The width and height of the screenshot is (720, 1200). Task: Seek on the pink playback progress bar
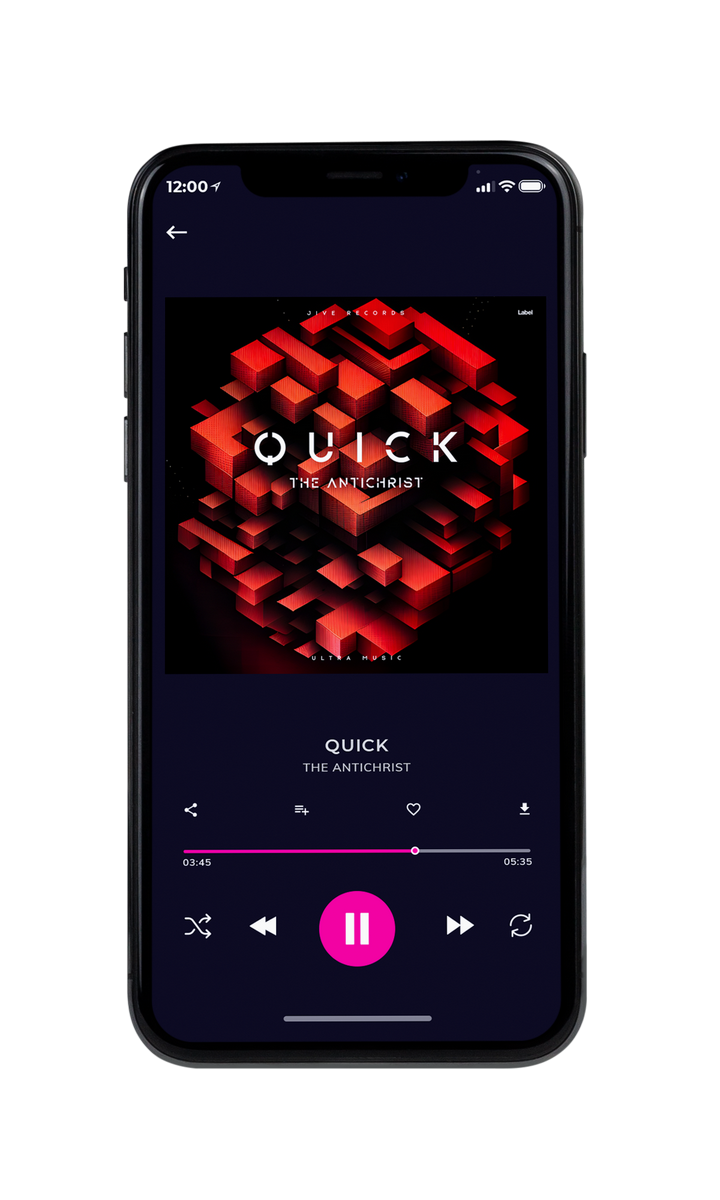[357, 851]
